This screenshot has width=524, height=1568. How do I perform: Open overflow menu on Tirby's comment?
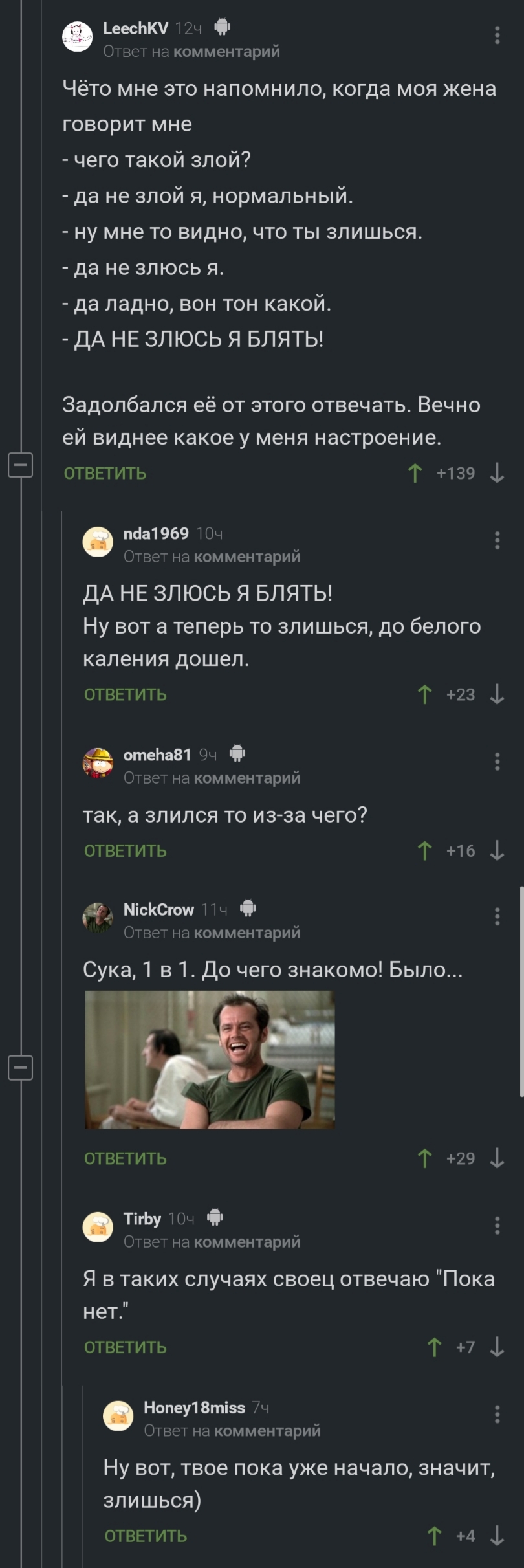tap(497, 1226)
